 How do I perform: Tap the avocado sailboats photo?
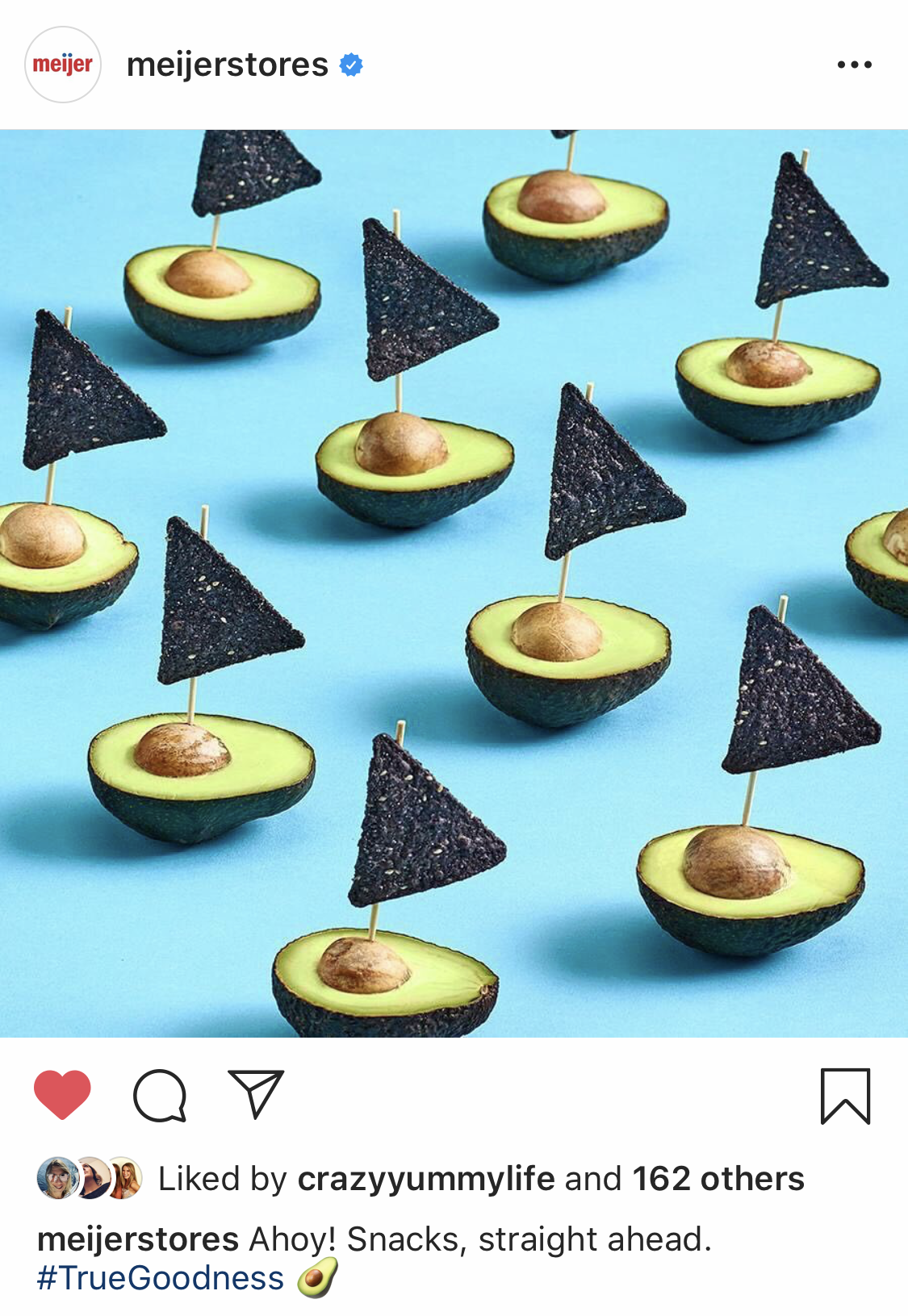click(x=454, y=583)
